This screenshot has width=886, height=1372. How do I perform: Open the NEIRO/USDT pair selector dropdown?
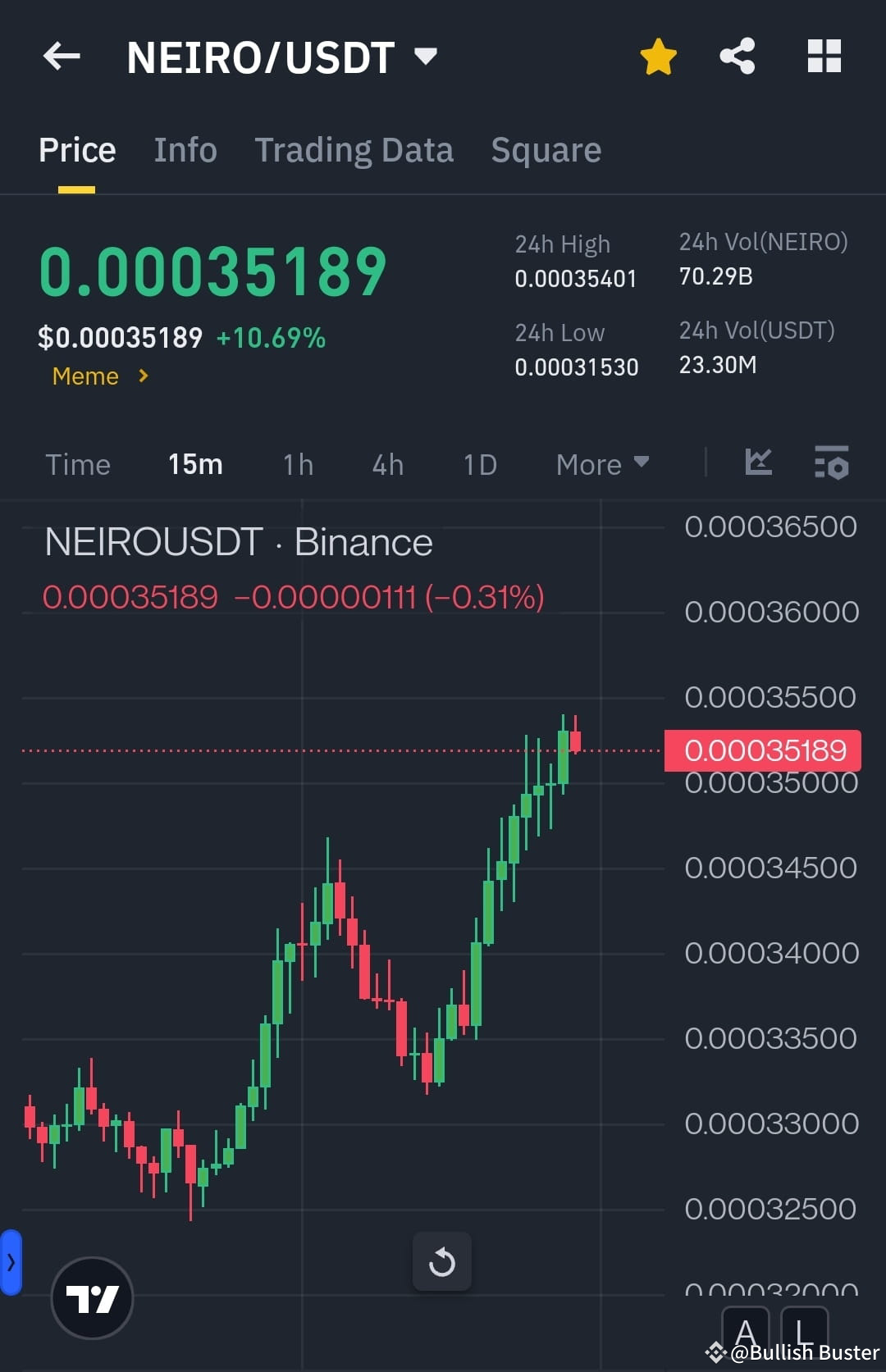426,56
